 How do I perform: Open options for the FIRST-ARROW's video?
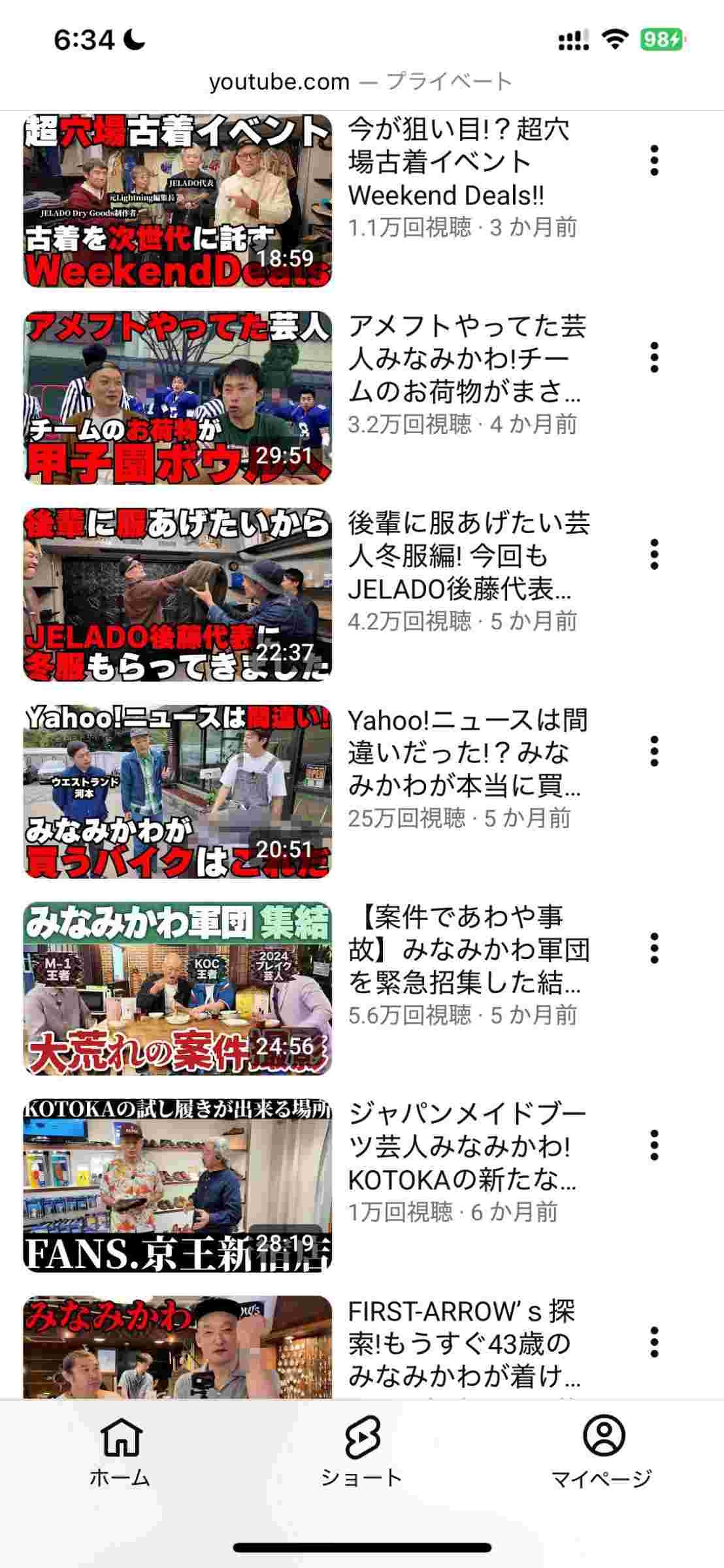click(654, 1342)
